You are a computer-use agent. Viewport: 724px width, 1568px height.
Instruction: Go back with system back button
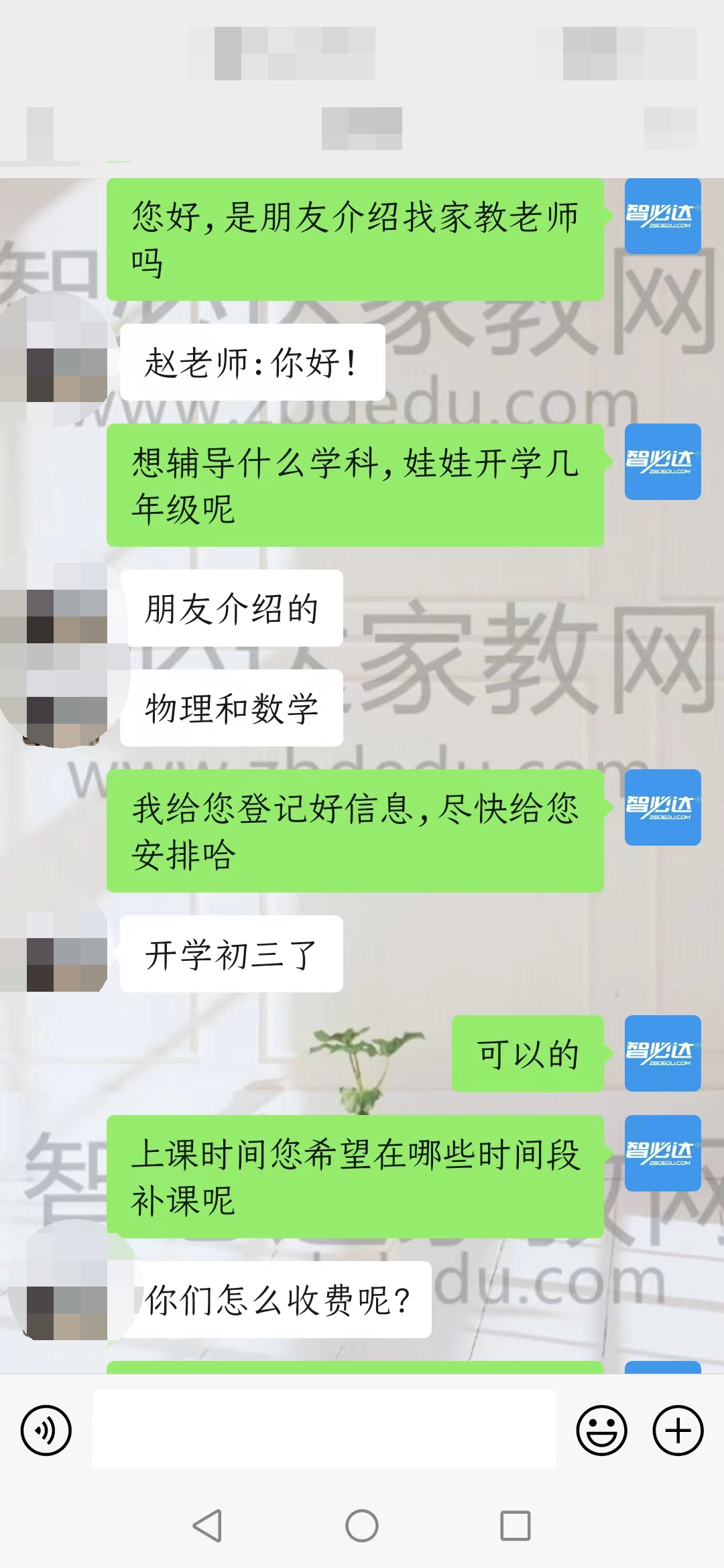tap(207, 1526)
